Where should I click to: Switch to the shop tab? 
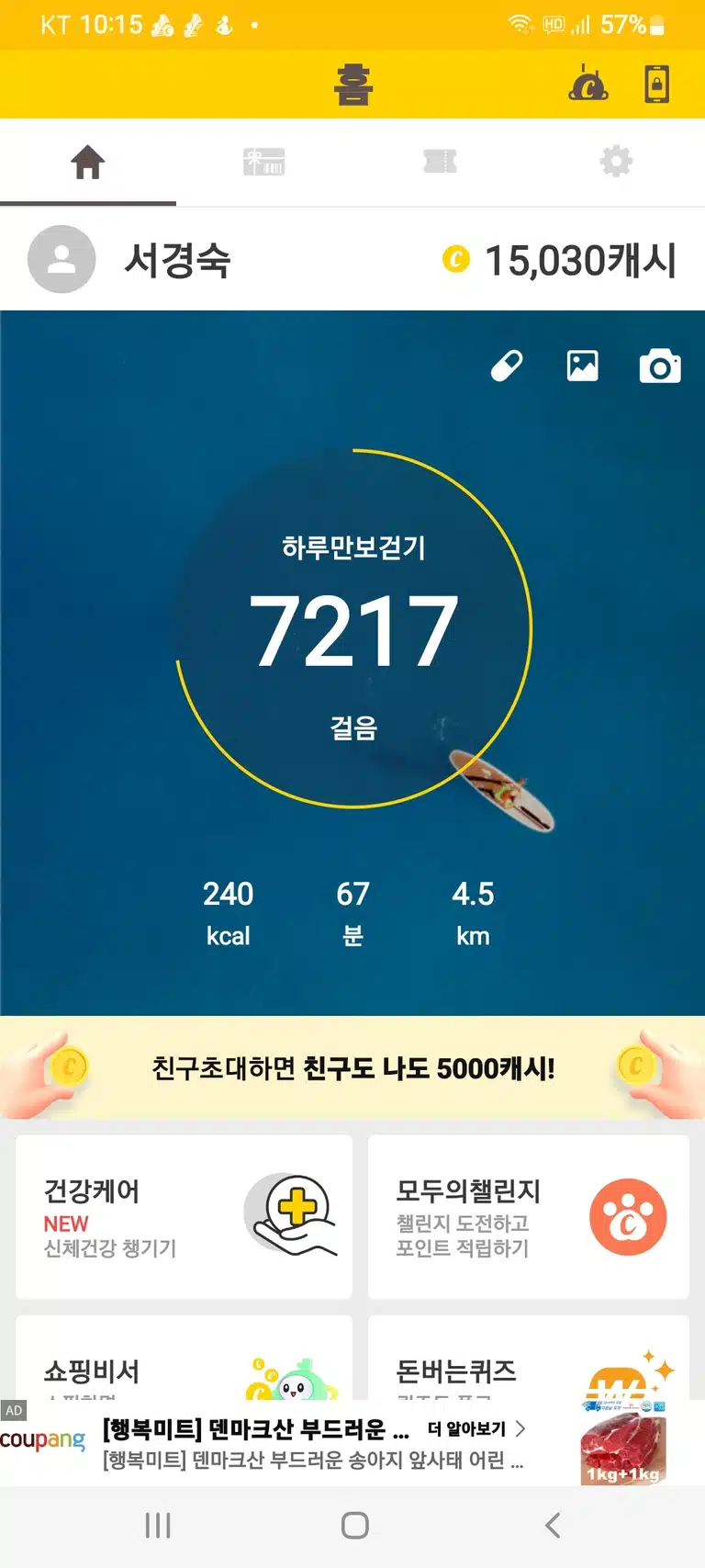[x=264, y=162]
